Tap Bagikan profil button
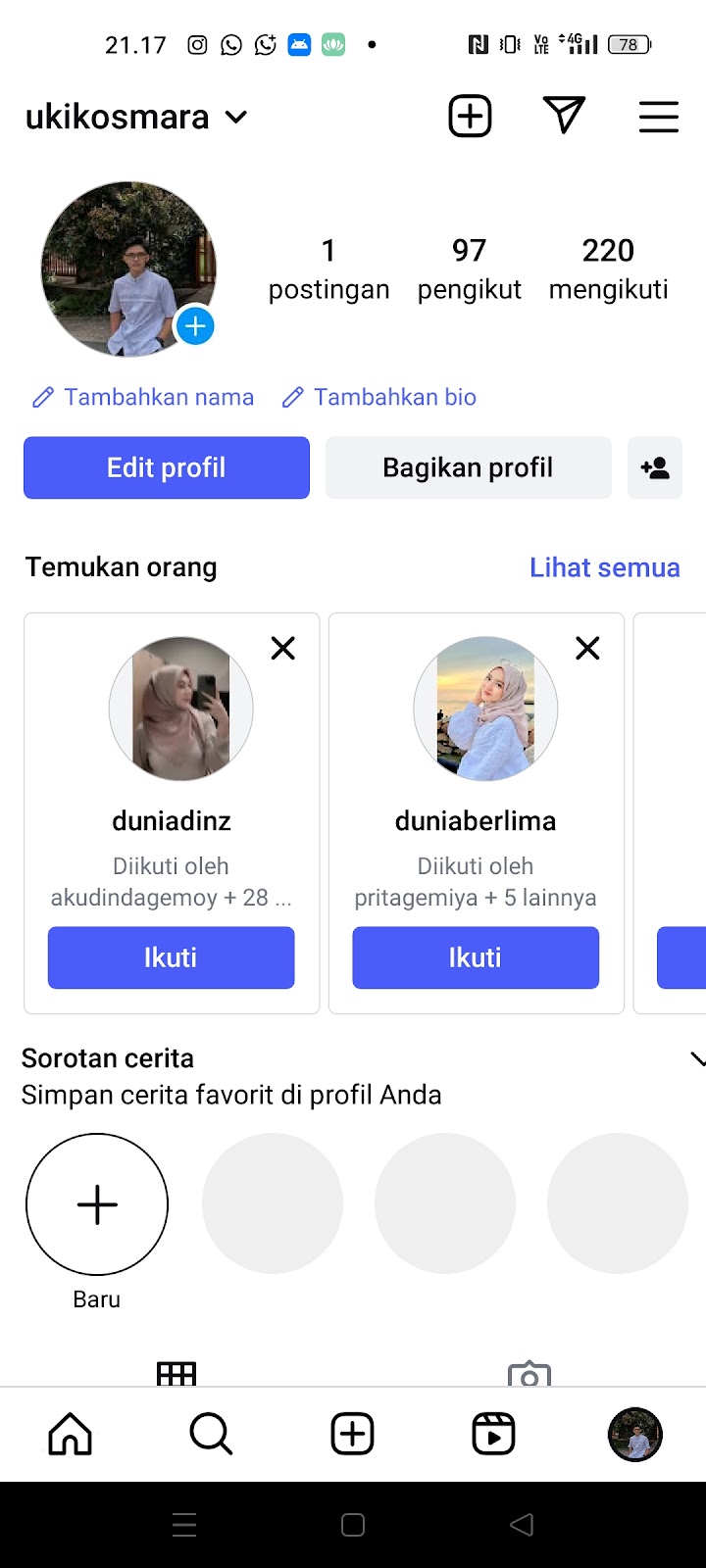This screenshot has height=1568, width=706. point(468,467)
